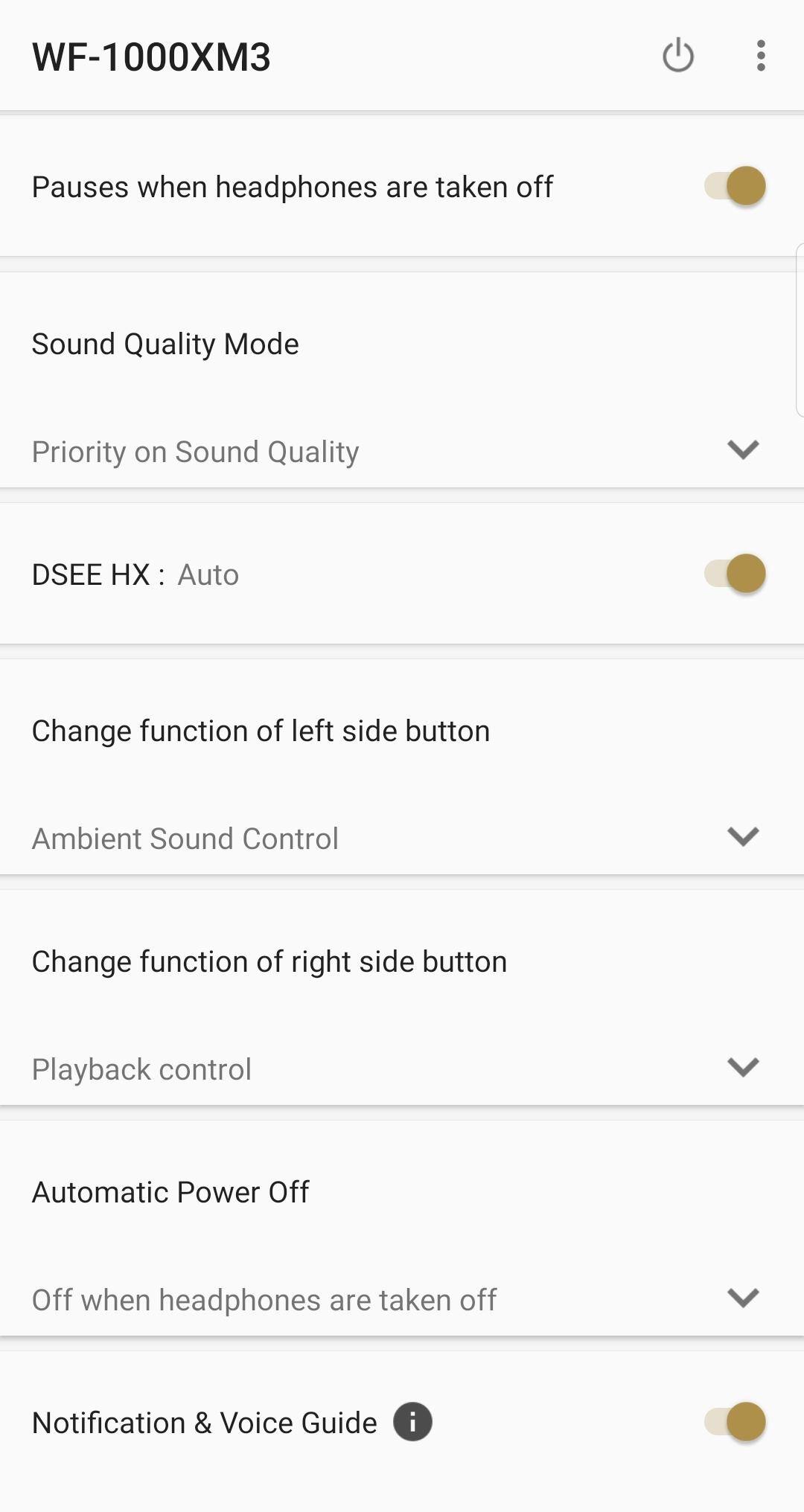
Task: Change the right side button function
Action: click(x=742, y=1067)
